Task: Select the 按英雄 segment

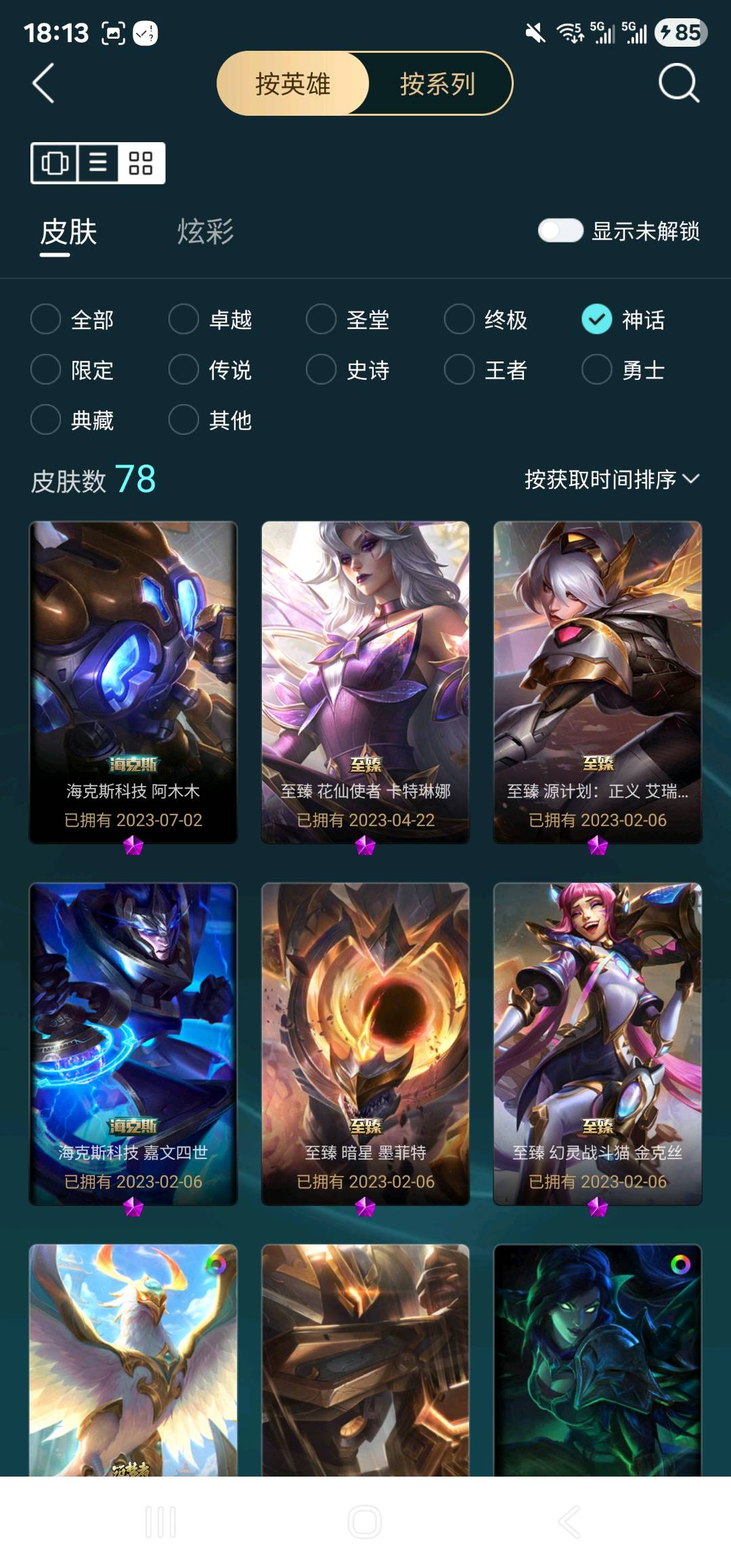Action: (293, 84)
